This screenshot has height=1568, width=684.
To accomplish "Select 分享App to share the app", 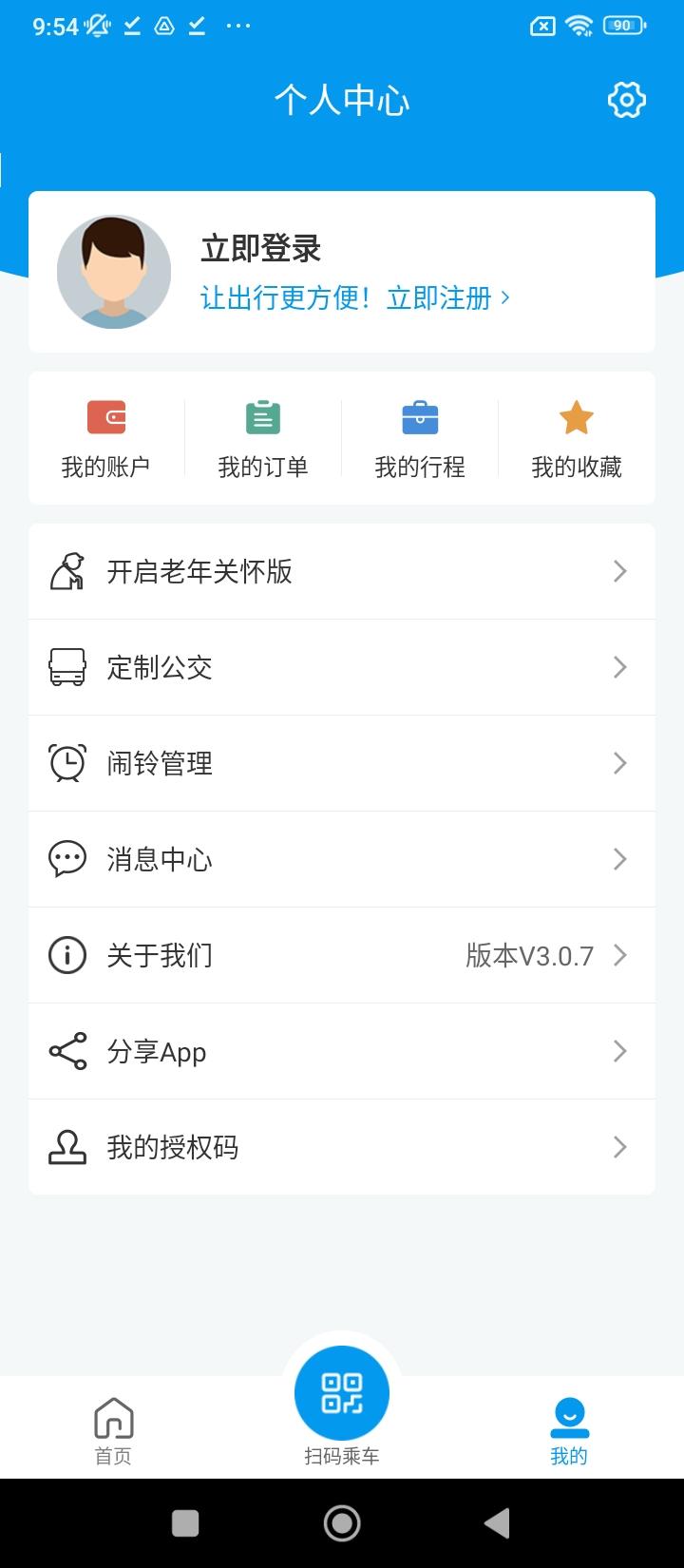I will 342,1051.
